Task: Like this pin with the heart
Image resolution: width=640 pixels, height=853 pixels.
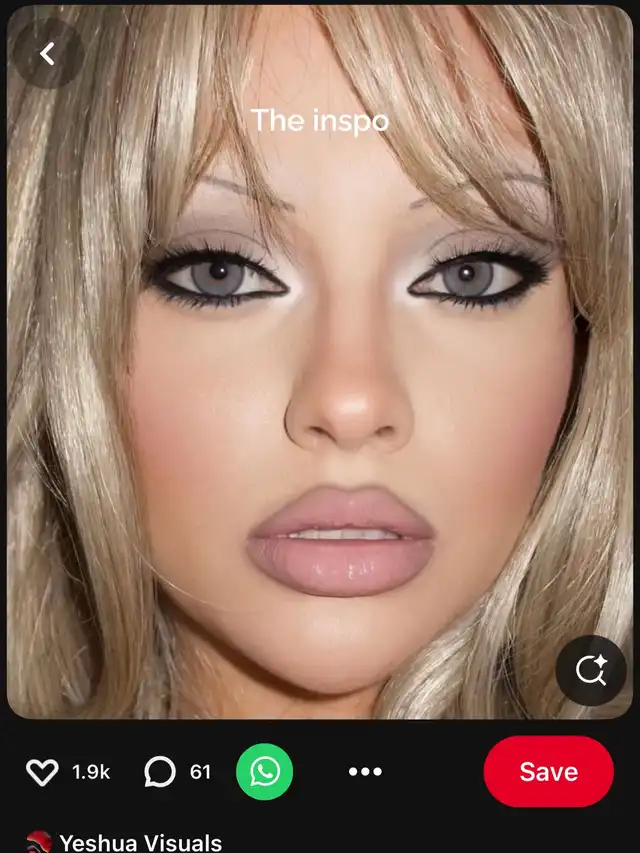Action: (42, 772)
